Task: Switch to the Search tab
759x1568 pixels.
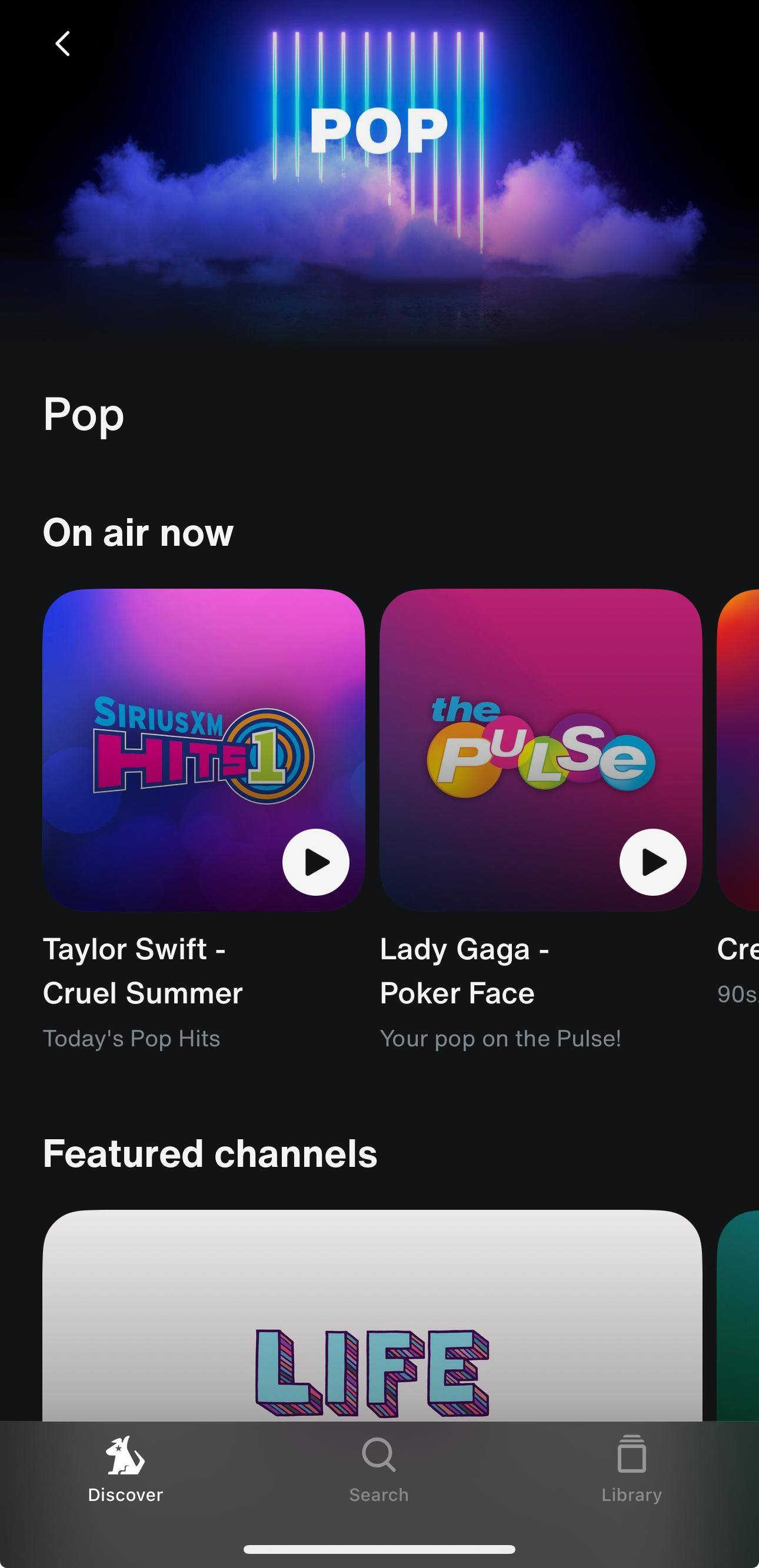Action: pos(379,1469)
